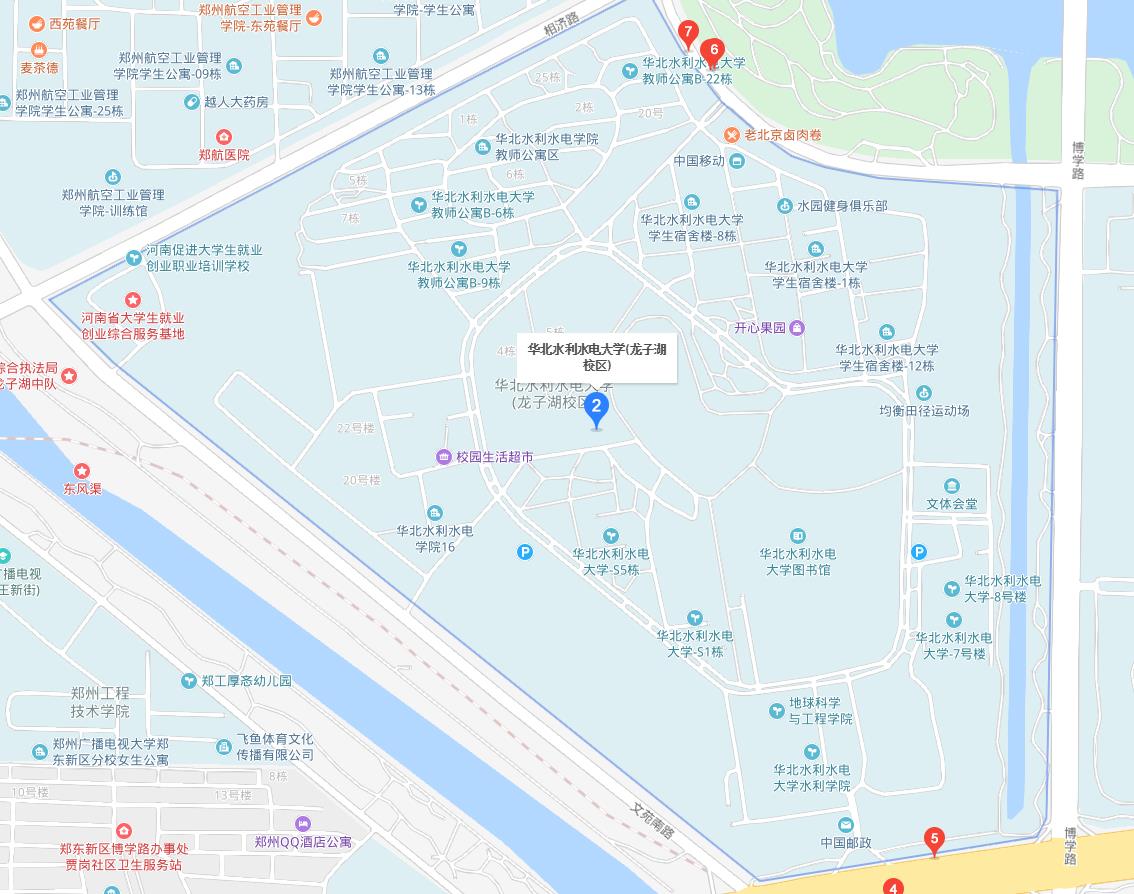This screenshot has width=1134, height=894.
Task: Select the blue marker numbered 2
Action: click(596, 408)
